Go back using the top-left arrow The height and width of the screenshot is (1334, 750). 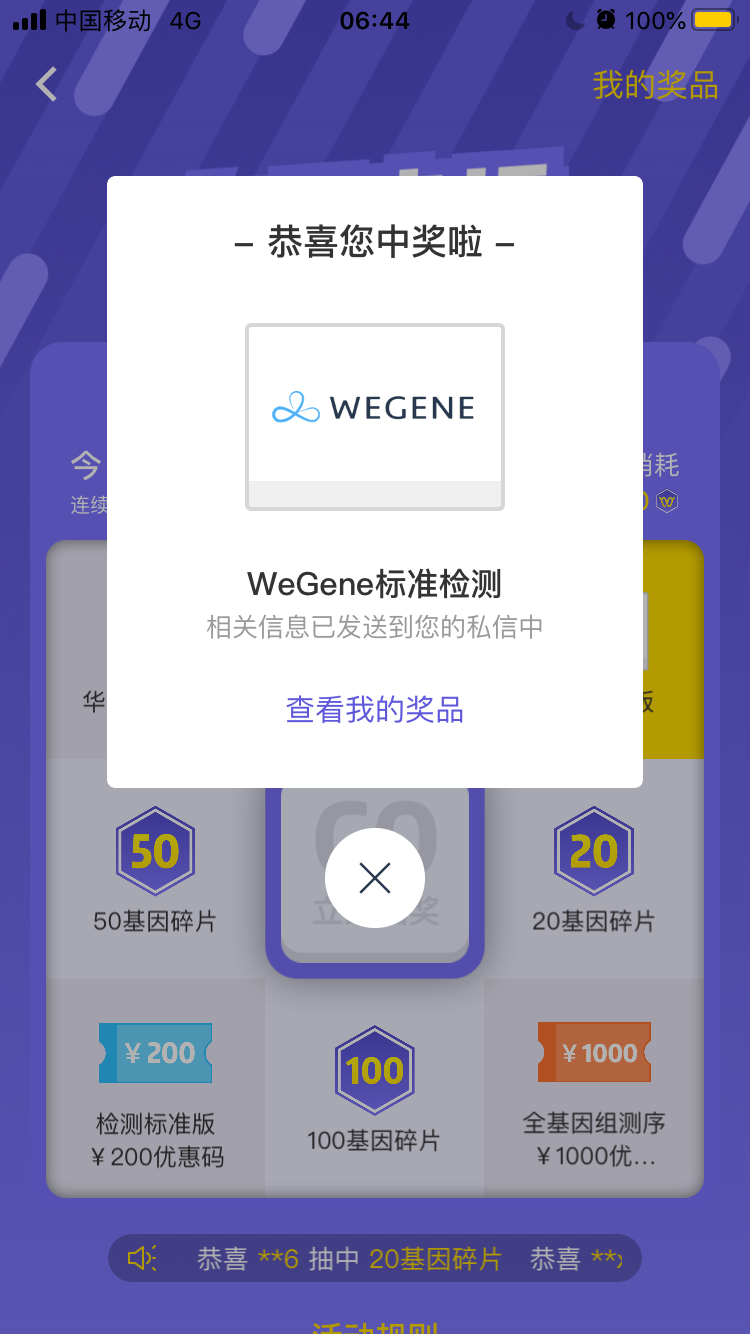pyautogui.click(x=46, y=85)
